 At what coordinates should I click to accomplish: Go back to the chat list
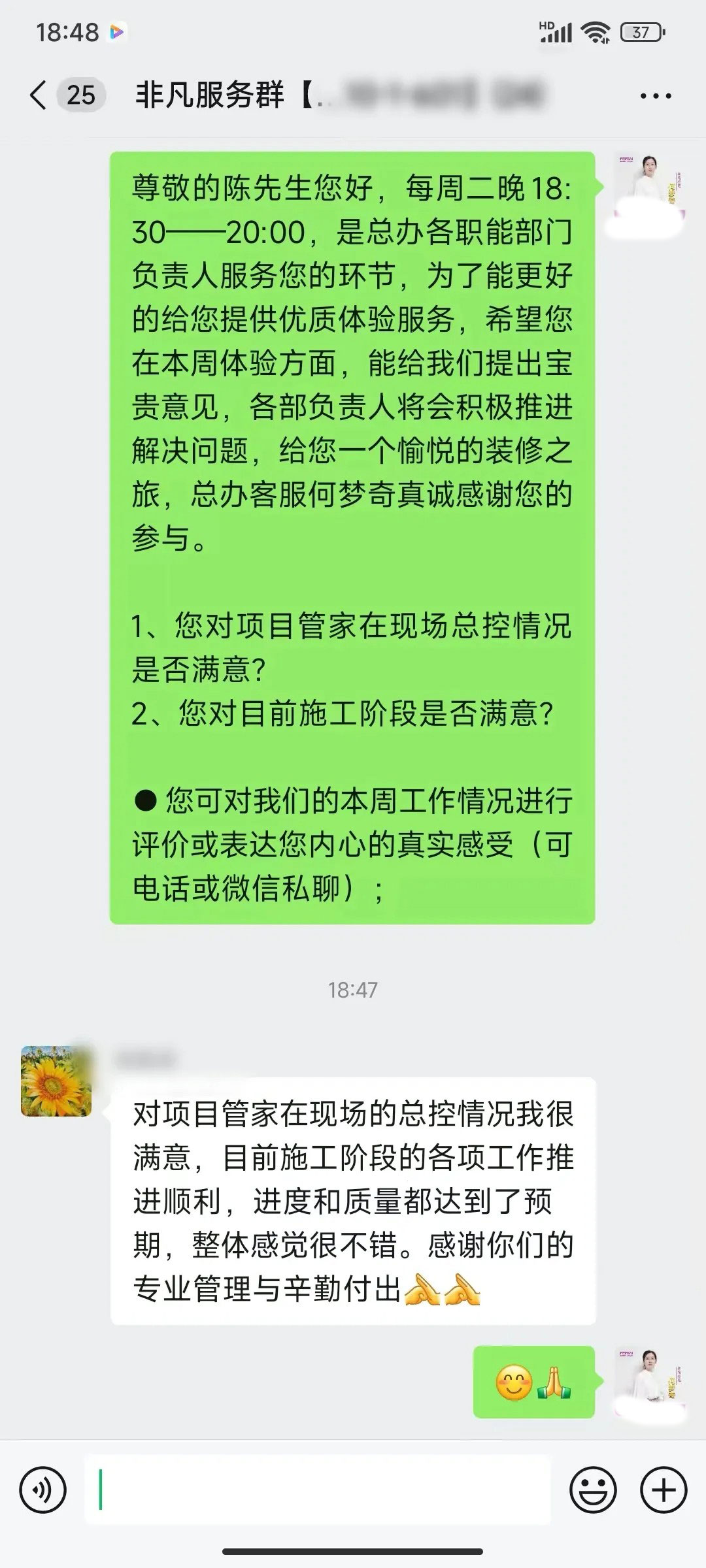pyautogui.click(x=39, y=95)
